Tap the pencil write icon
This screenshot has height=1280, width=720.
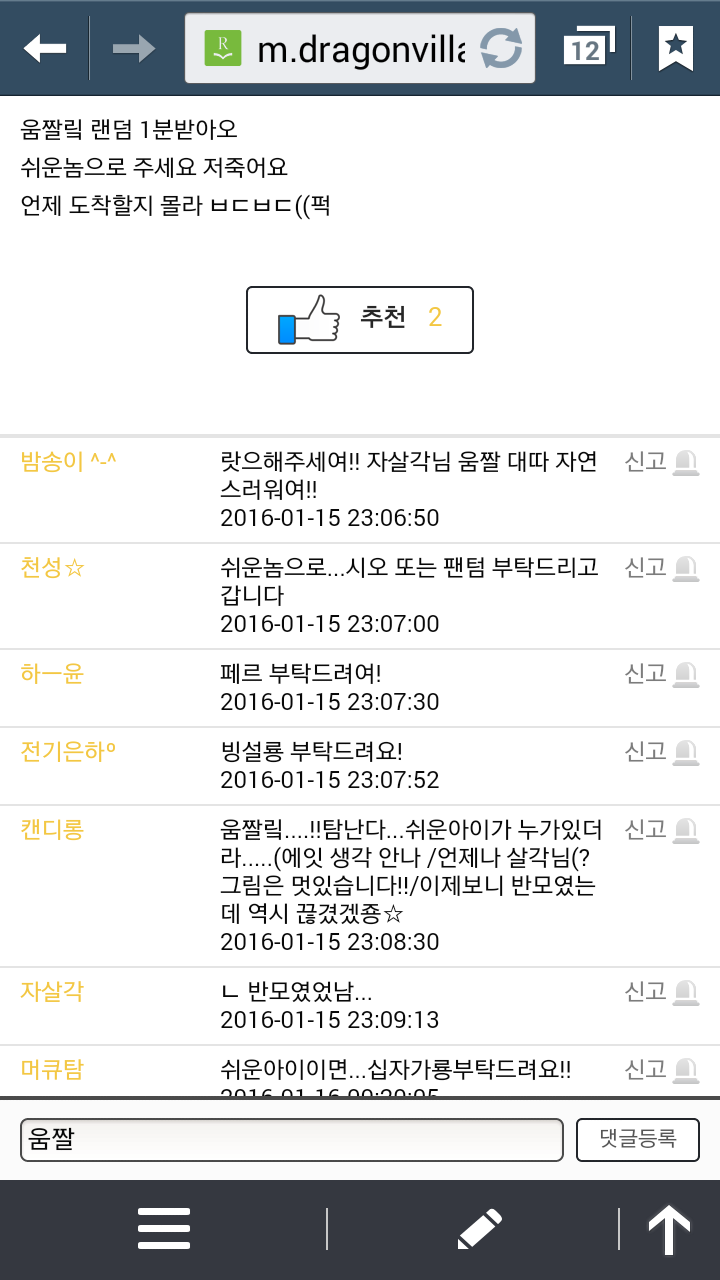click(x=479, y=1229)
